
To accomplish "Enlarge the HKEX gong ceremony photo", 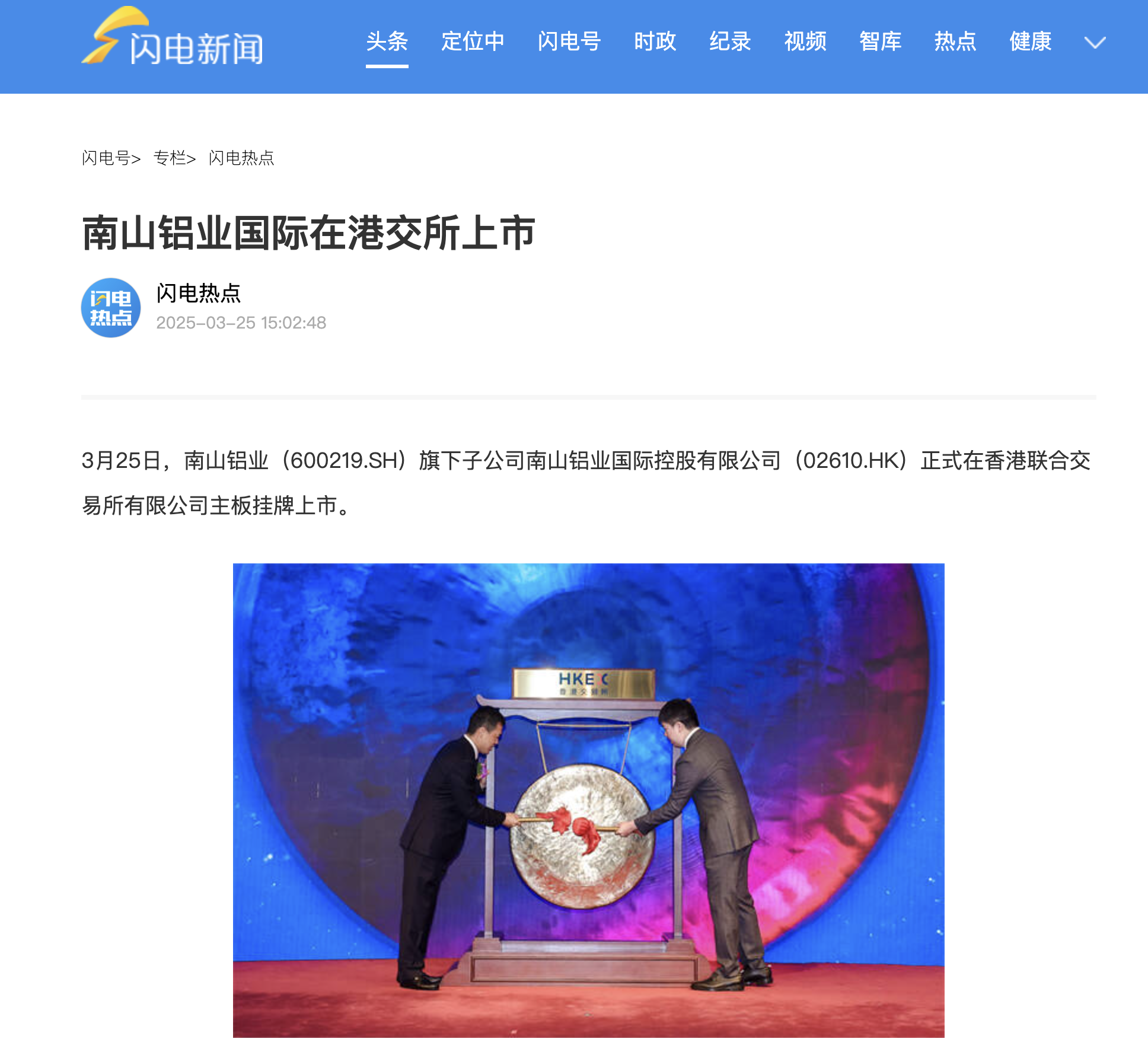I will pos(588,800).
